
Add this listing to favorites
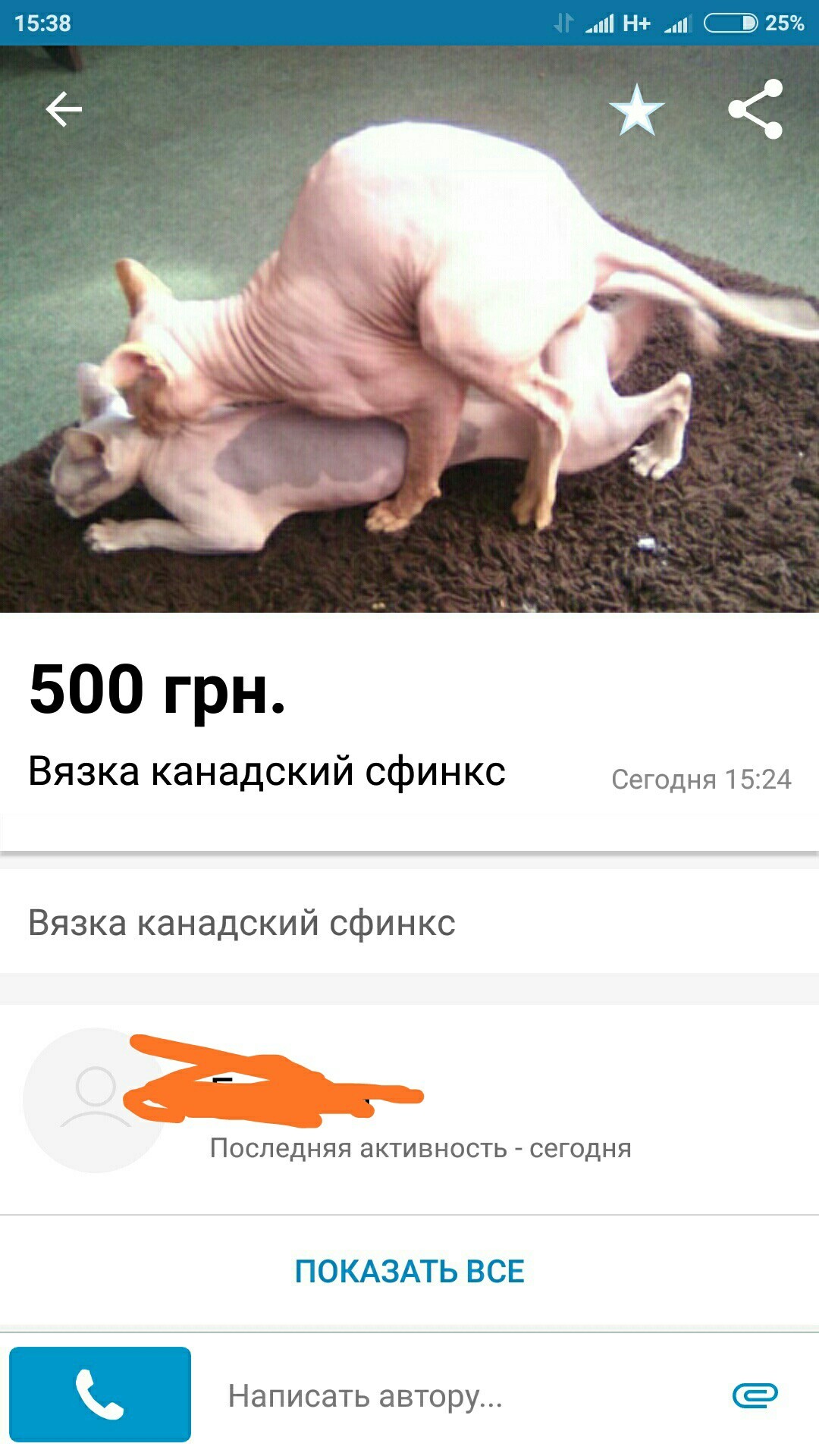(636, 110)
